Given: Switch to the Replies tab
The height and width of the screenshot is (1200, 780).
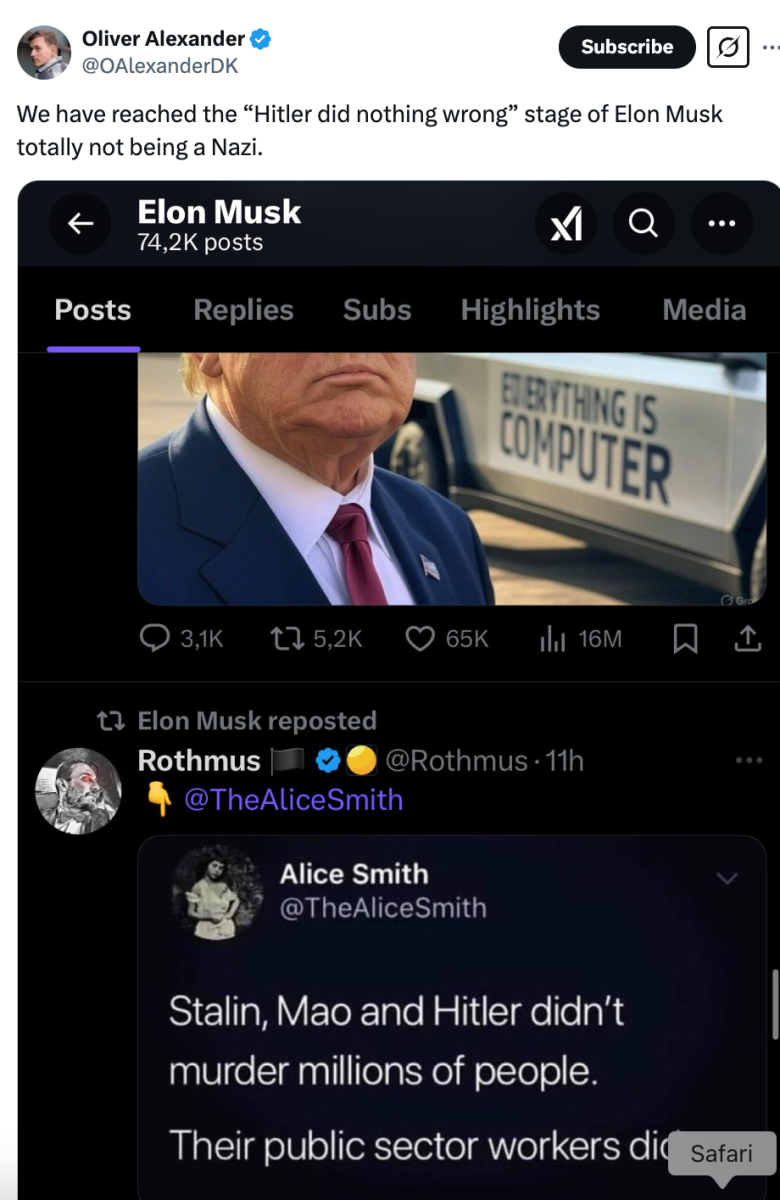Looking at the screenshot, I should (x=243, y=310).
